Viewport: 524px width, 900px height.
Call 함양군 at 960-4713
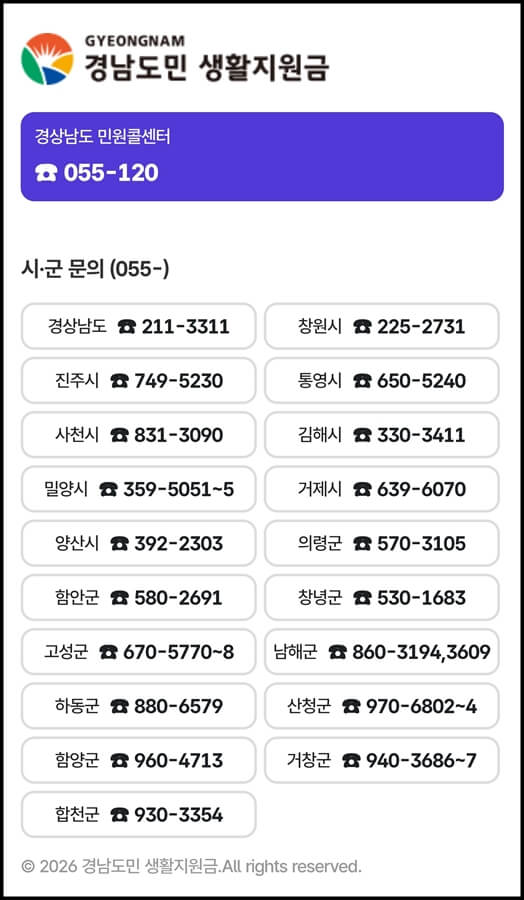(138, 761)
